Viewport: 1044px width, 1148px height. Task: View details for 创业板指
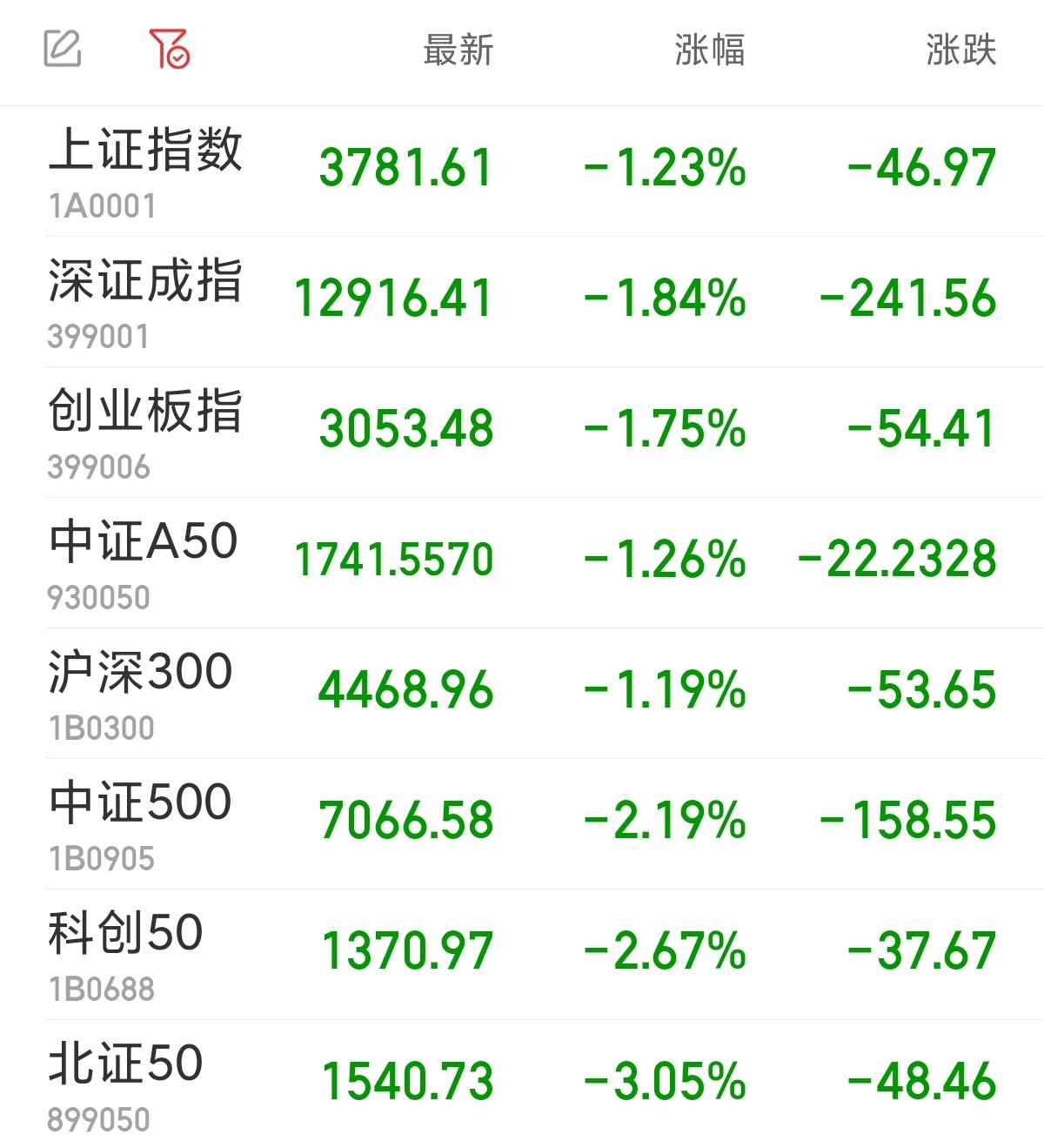522,433
